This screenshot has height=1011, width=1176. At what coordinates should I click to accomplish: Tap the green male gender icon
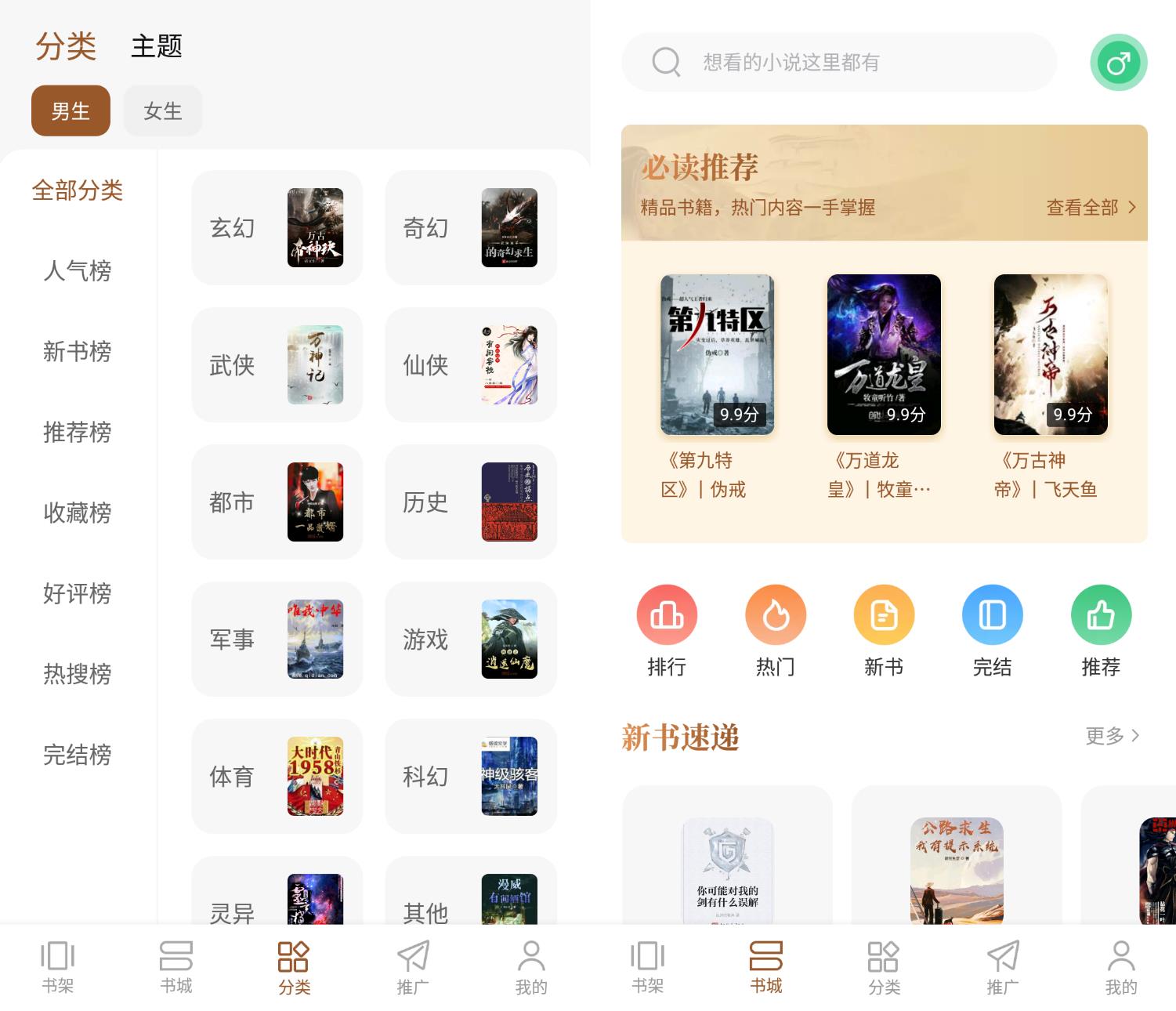tap(1118, 63)
